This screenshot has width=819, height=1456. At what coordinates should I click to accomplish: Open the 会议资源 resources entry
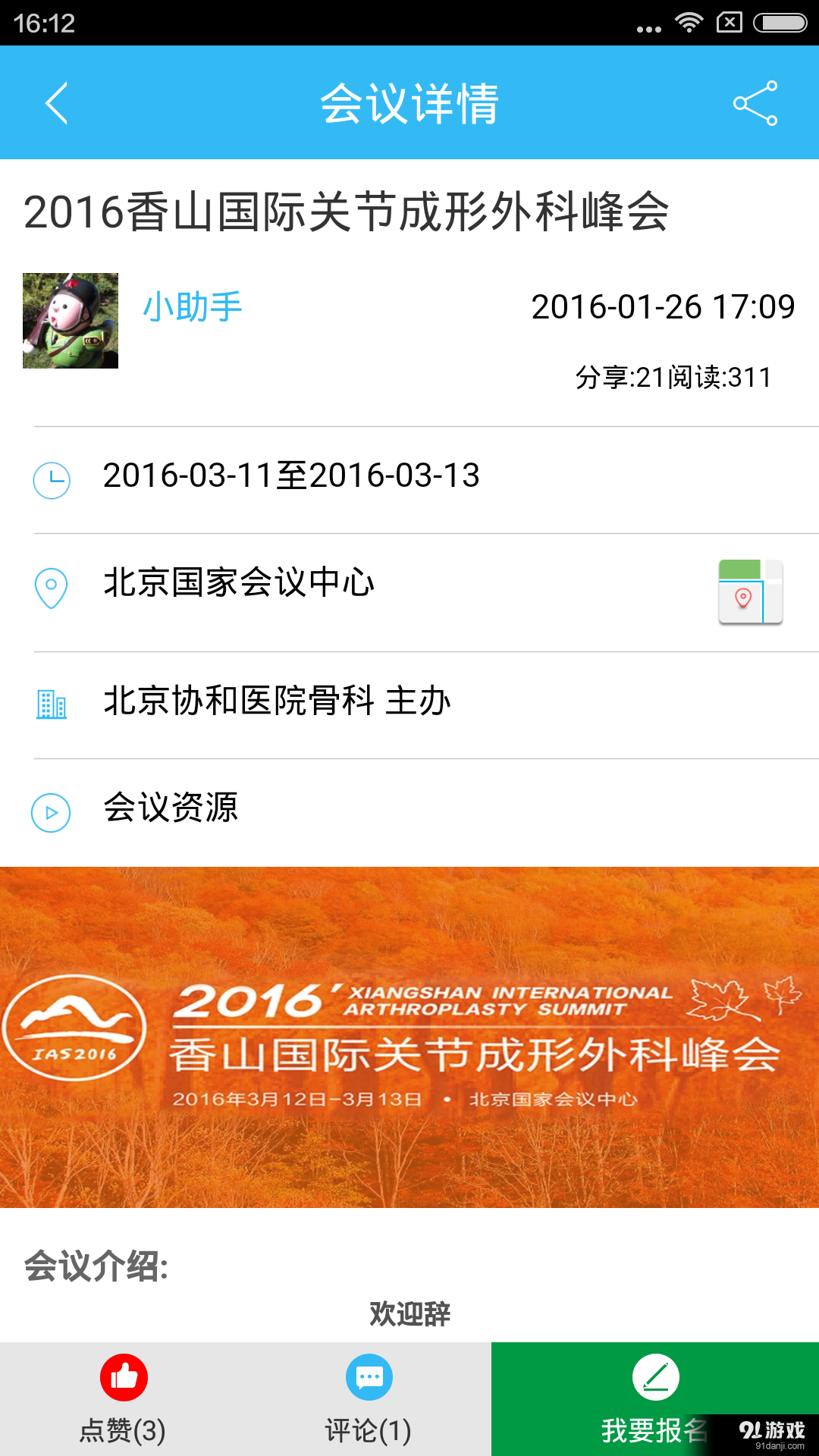coord(171,810)
